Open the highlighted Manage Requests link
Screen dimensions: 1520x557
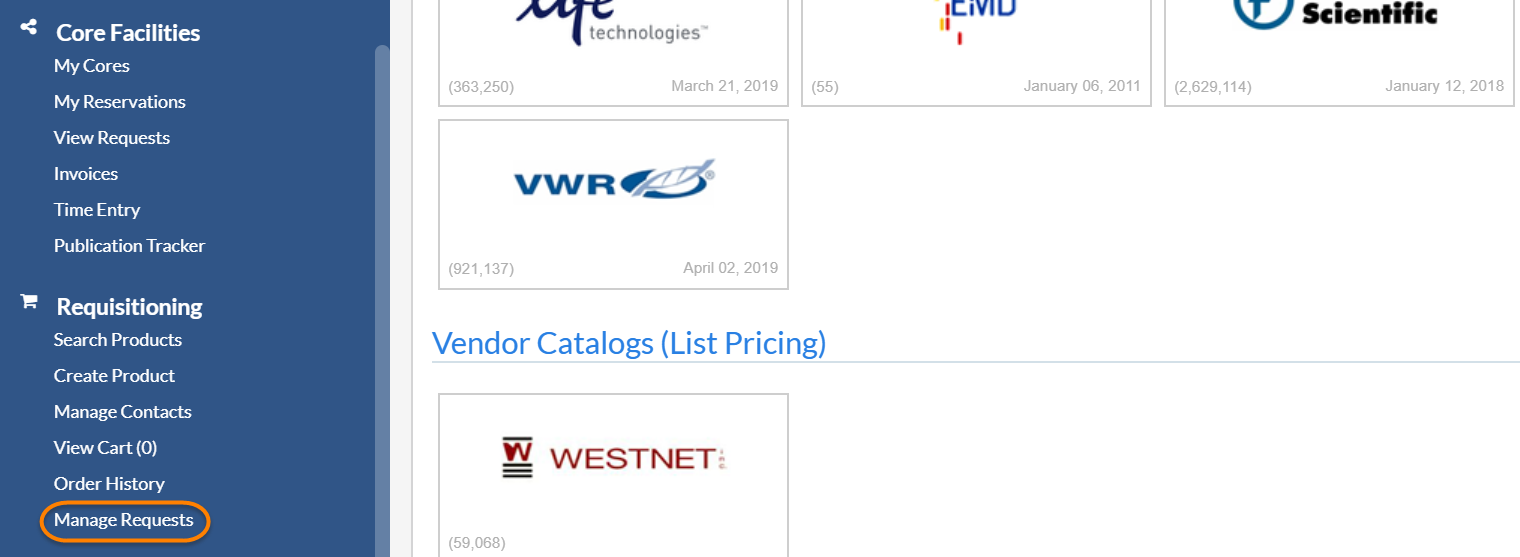coord(124,520)
